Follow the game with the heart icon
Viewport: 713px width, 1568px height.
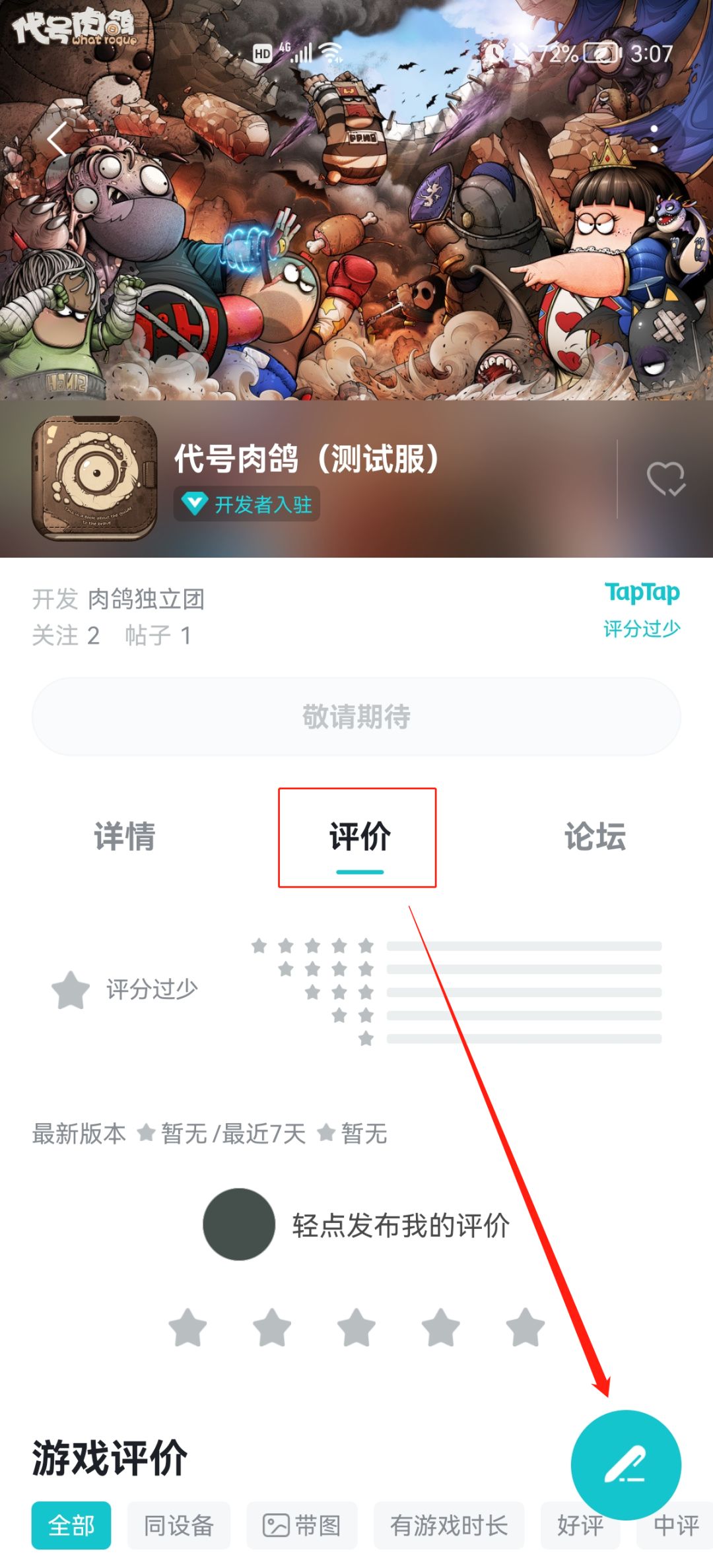click(x=665, y=478)
